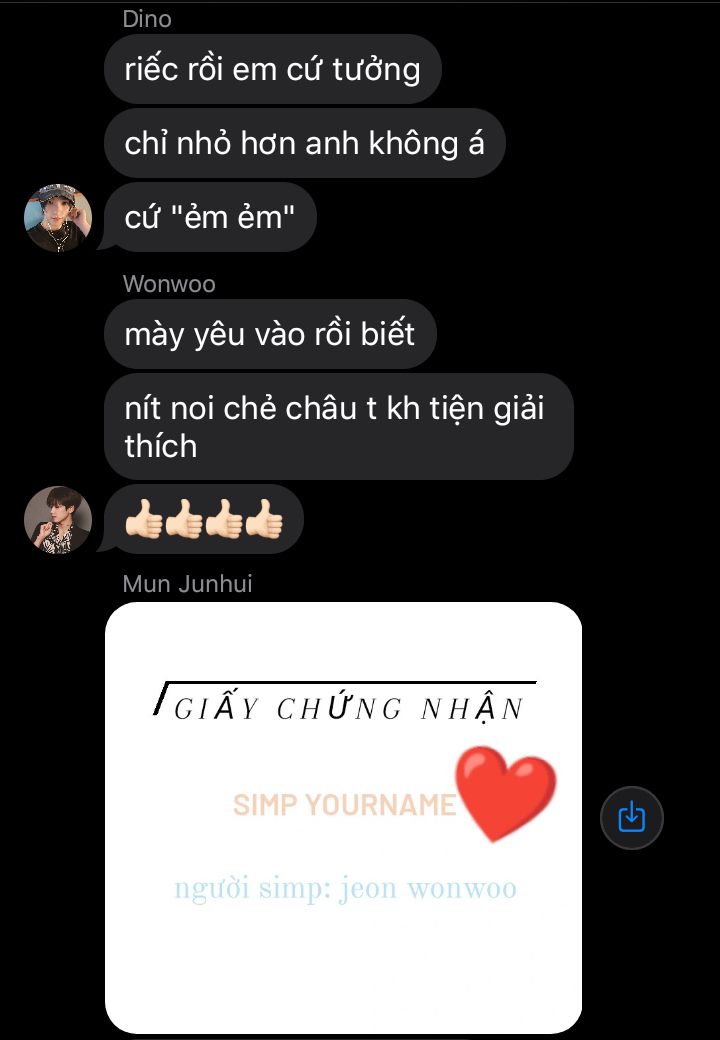This screenshot has width=720, height=1040.
Task: Open the certificate image from Mun Junhui
Action: [x=343, y=816]
